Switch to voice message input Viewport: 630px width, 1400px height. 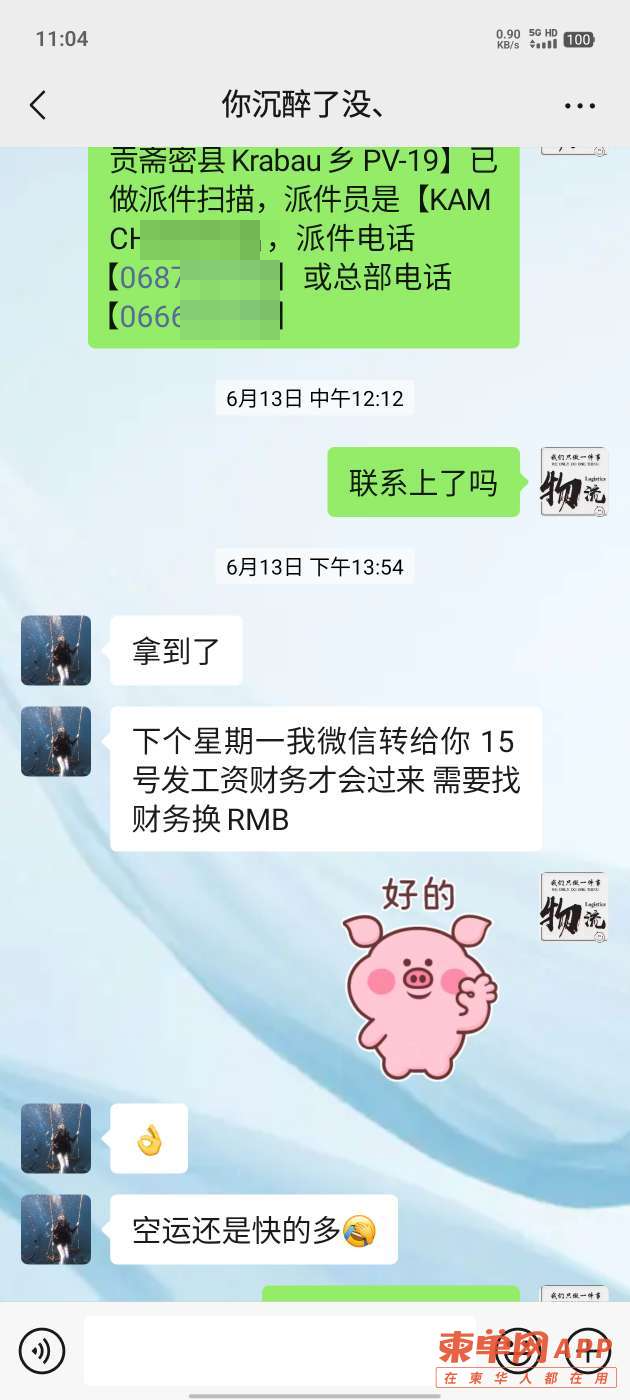tap(42, 1352)
